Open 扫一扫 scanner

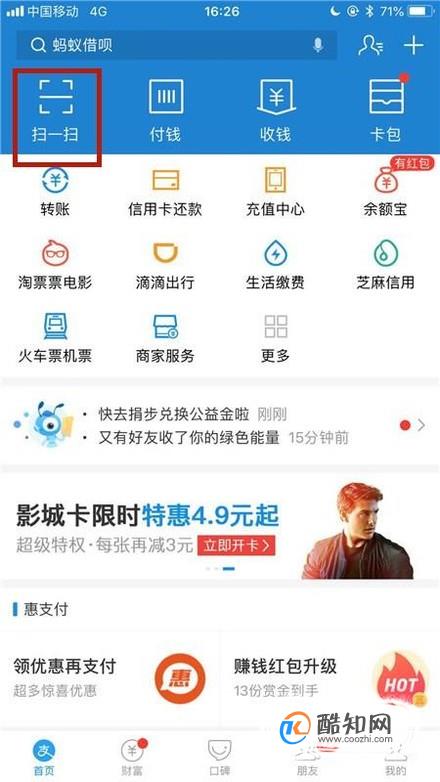55,111
